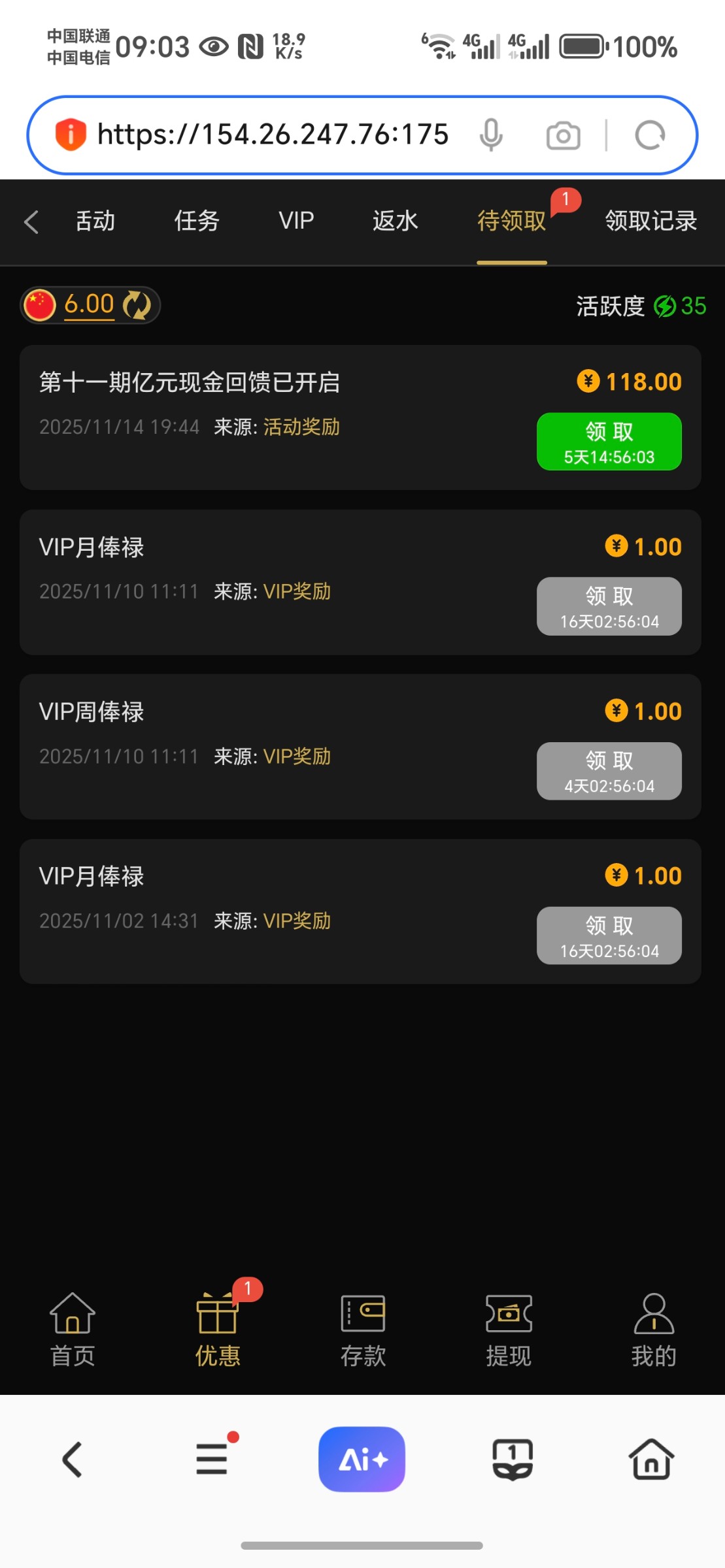Screen dimensions: 725x1568
Task: Reload the page in the browser
Action: click(650, 136)
